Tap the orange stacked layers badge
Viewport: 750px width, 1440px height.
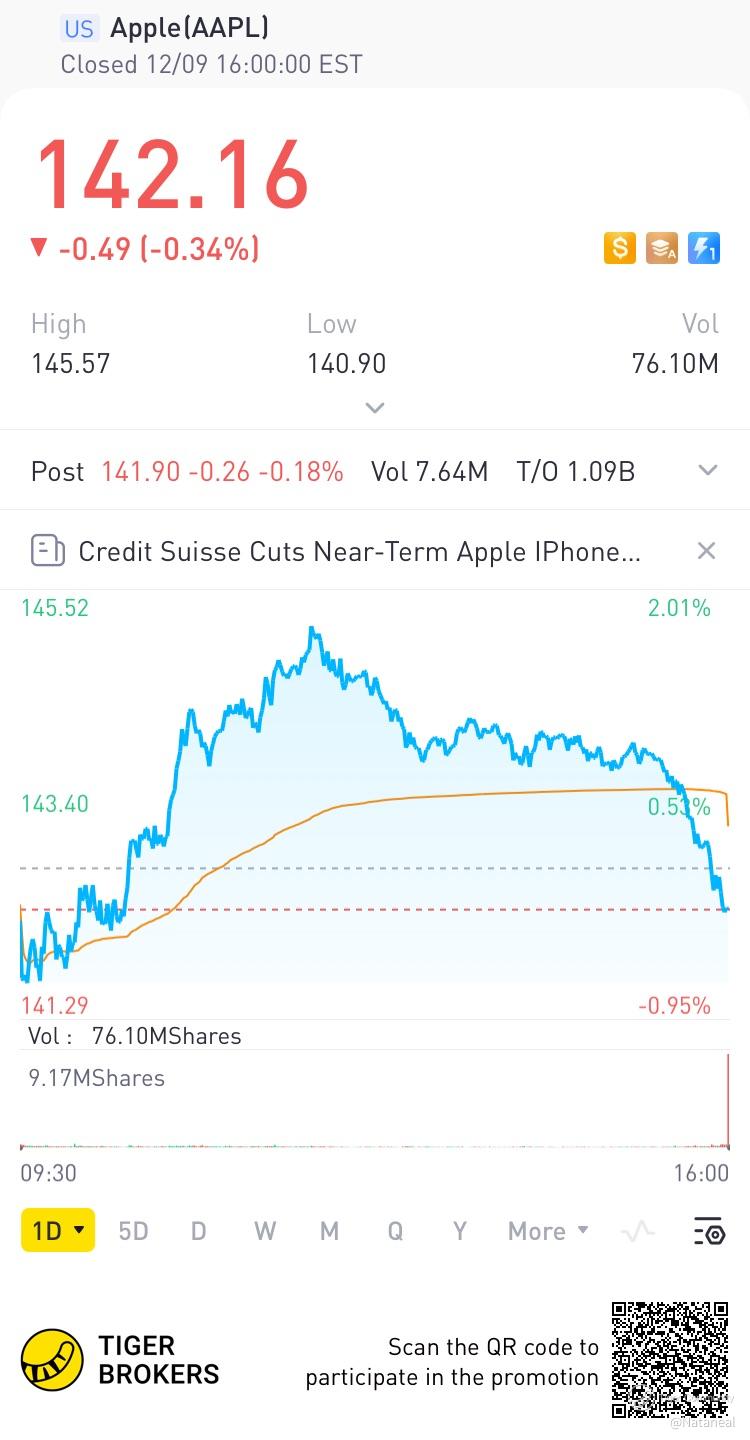pos(662,248)
